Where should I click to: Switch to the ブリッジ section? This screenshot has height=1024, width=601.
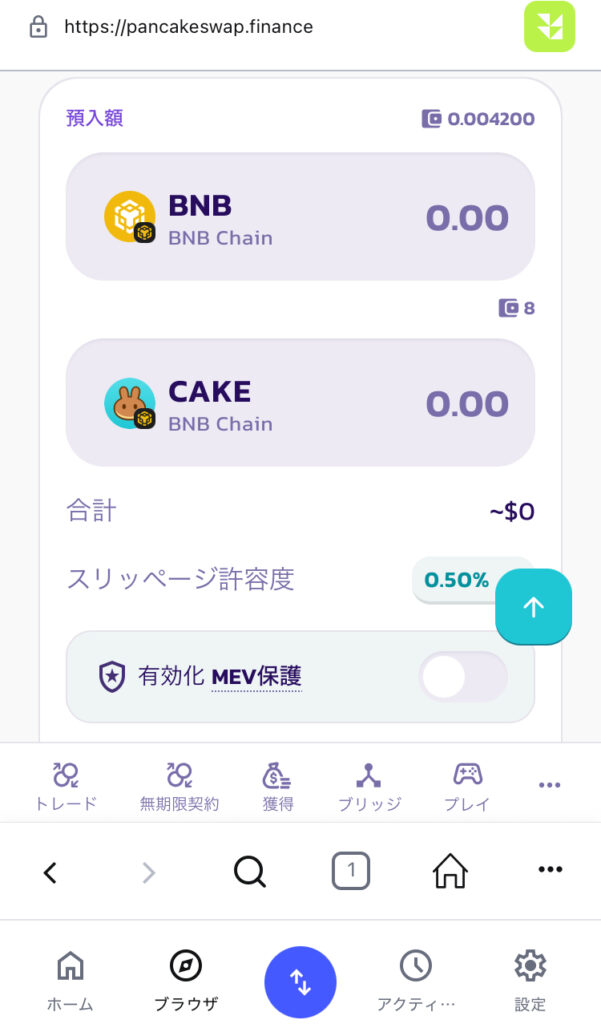coord(369,786)
